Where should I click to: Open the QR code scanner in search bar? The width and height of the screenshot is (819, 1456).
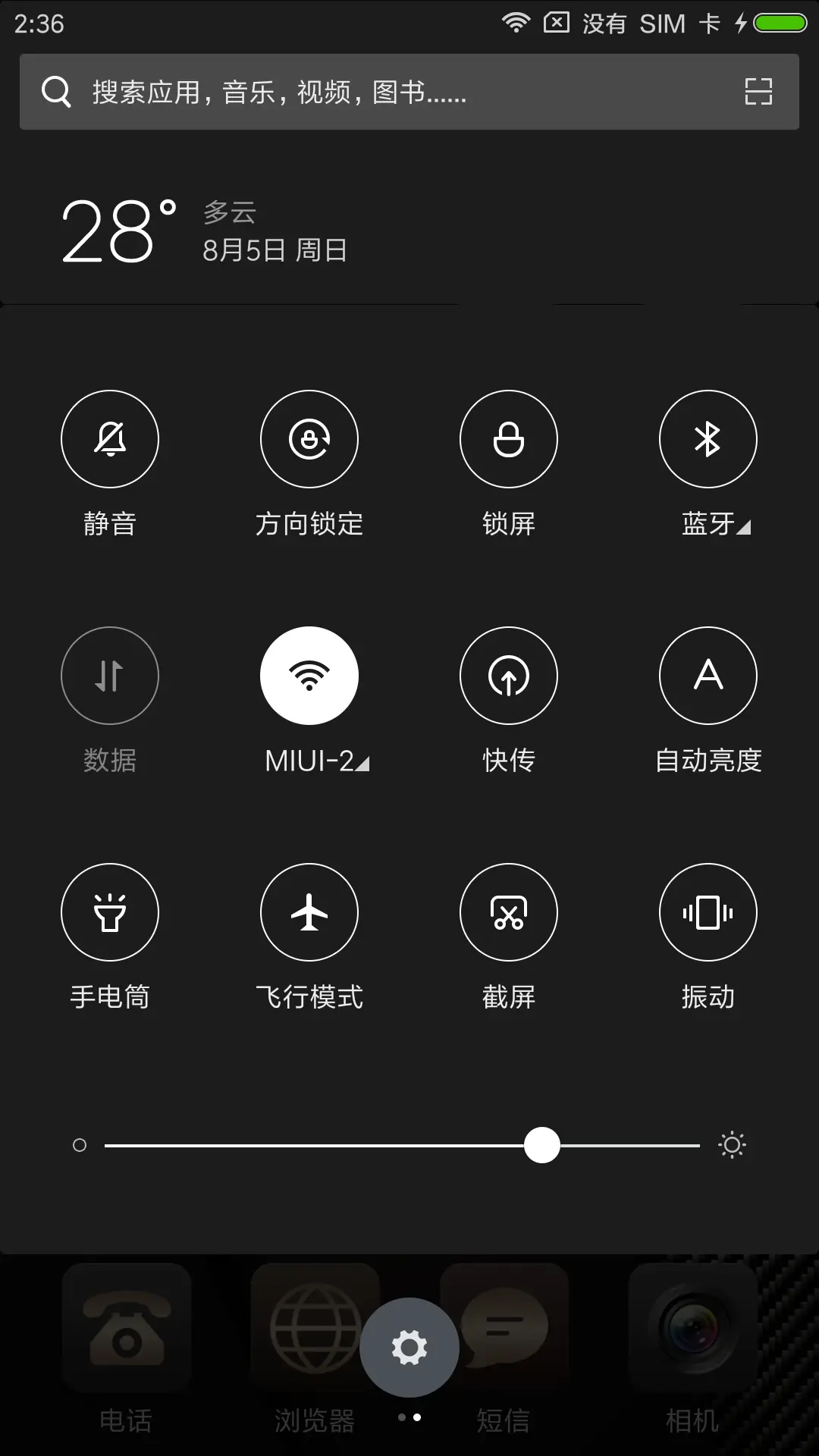pyautogui.click(x=758, y=91)
